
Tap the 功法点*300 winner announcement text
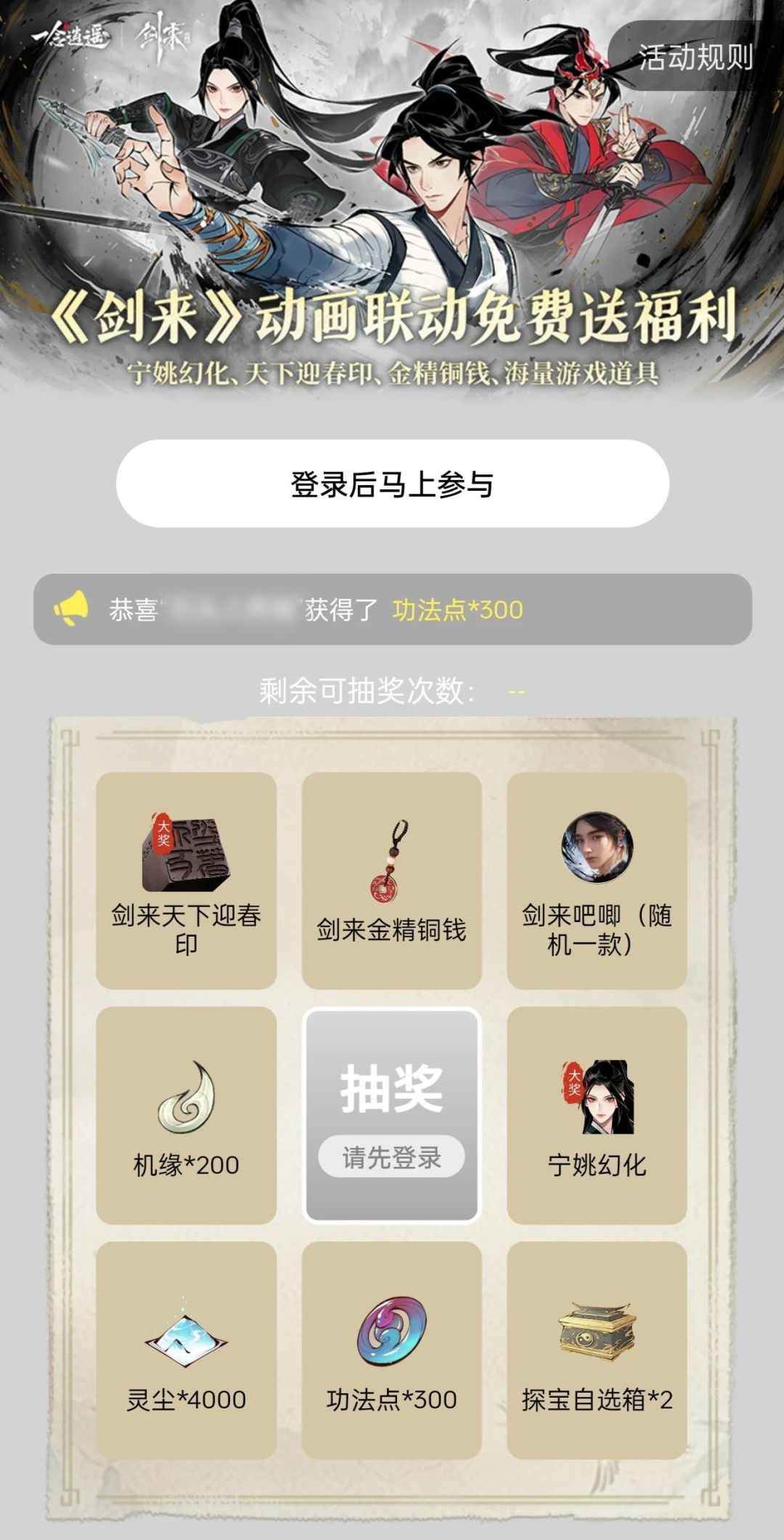pos(456,611)
